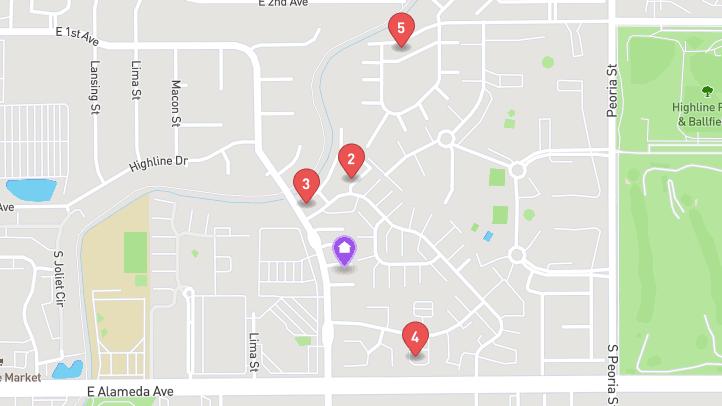Select map marker number 5

(401, 28)
